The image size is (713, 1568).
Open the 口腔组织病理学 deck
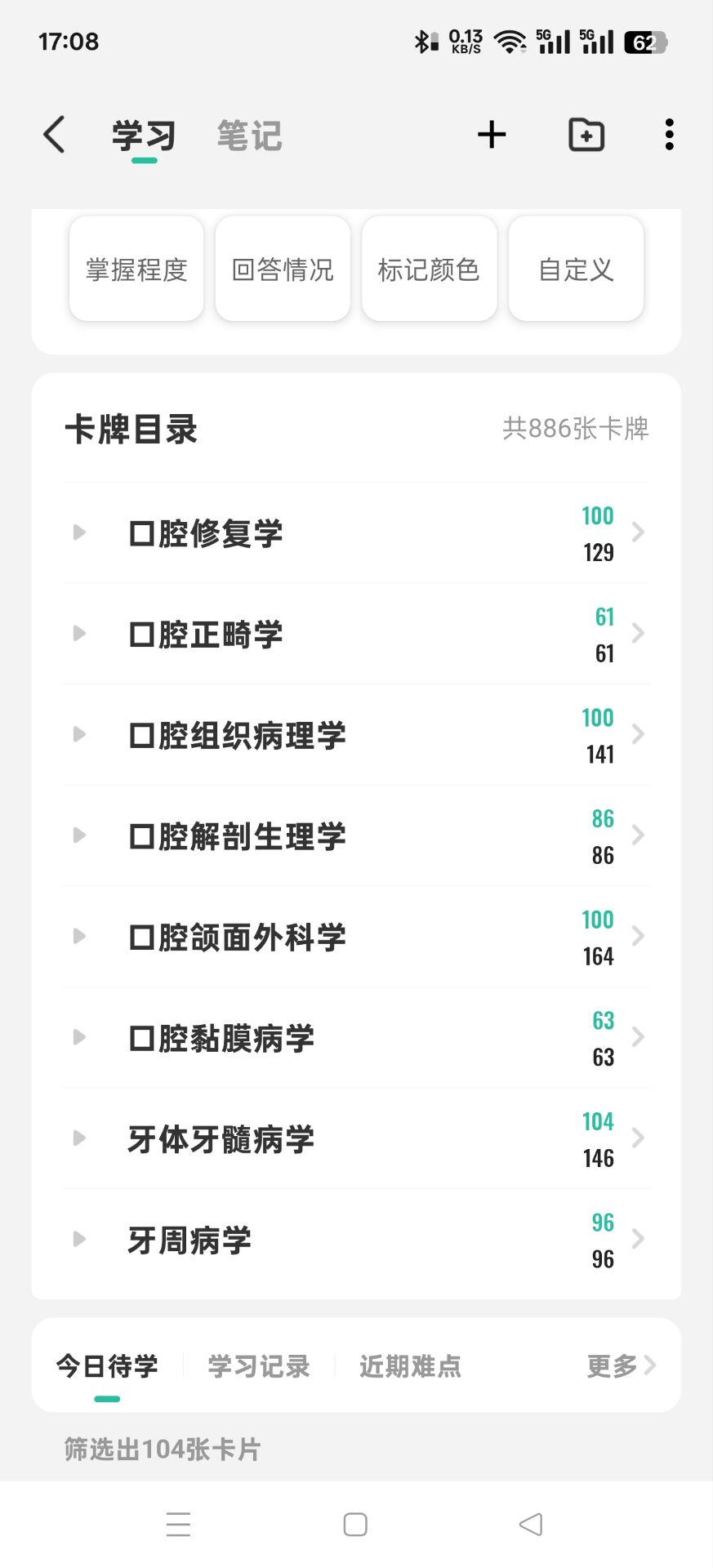[x=356, y=735]
